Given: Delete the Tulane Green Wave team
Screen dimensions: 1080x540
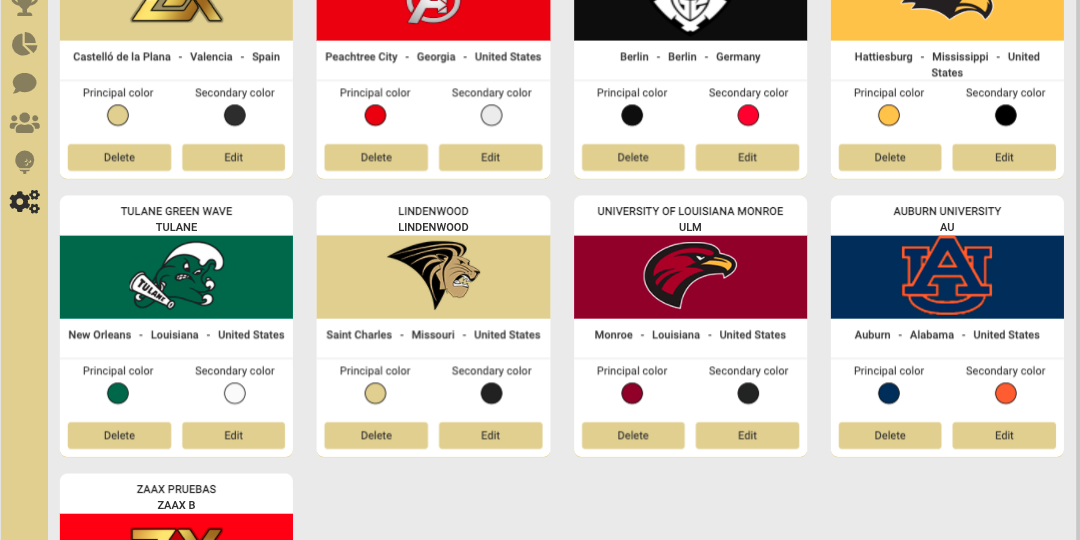Looking at the screenshot, I should (x=119, y=435).
